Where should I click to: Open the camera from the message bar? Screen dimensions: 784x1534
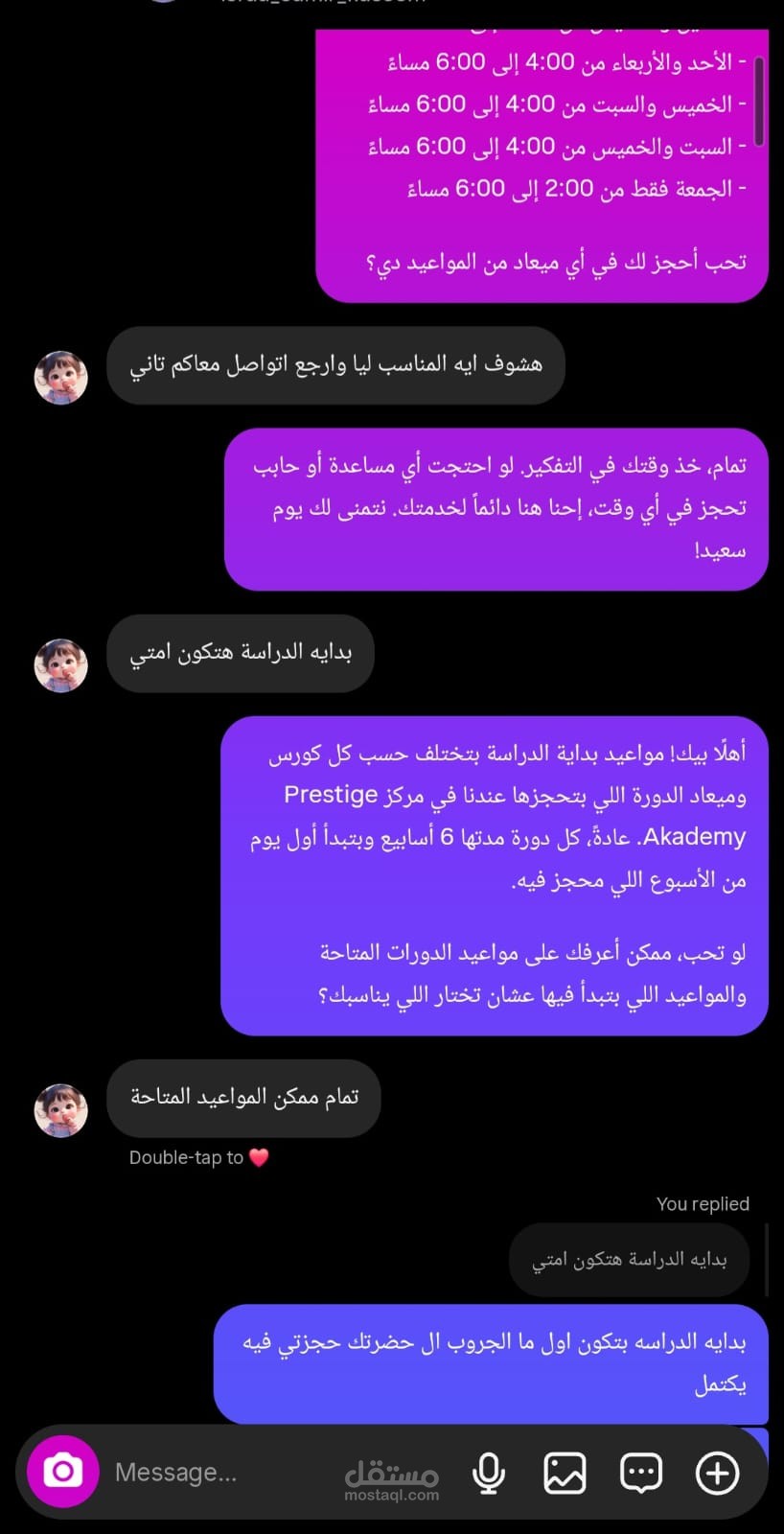point(62,1471)
